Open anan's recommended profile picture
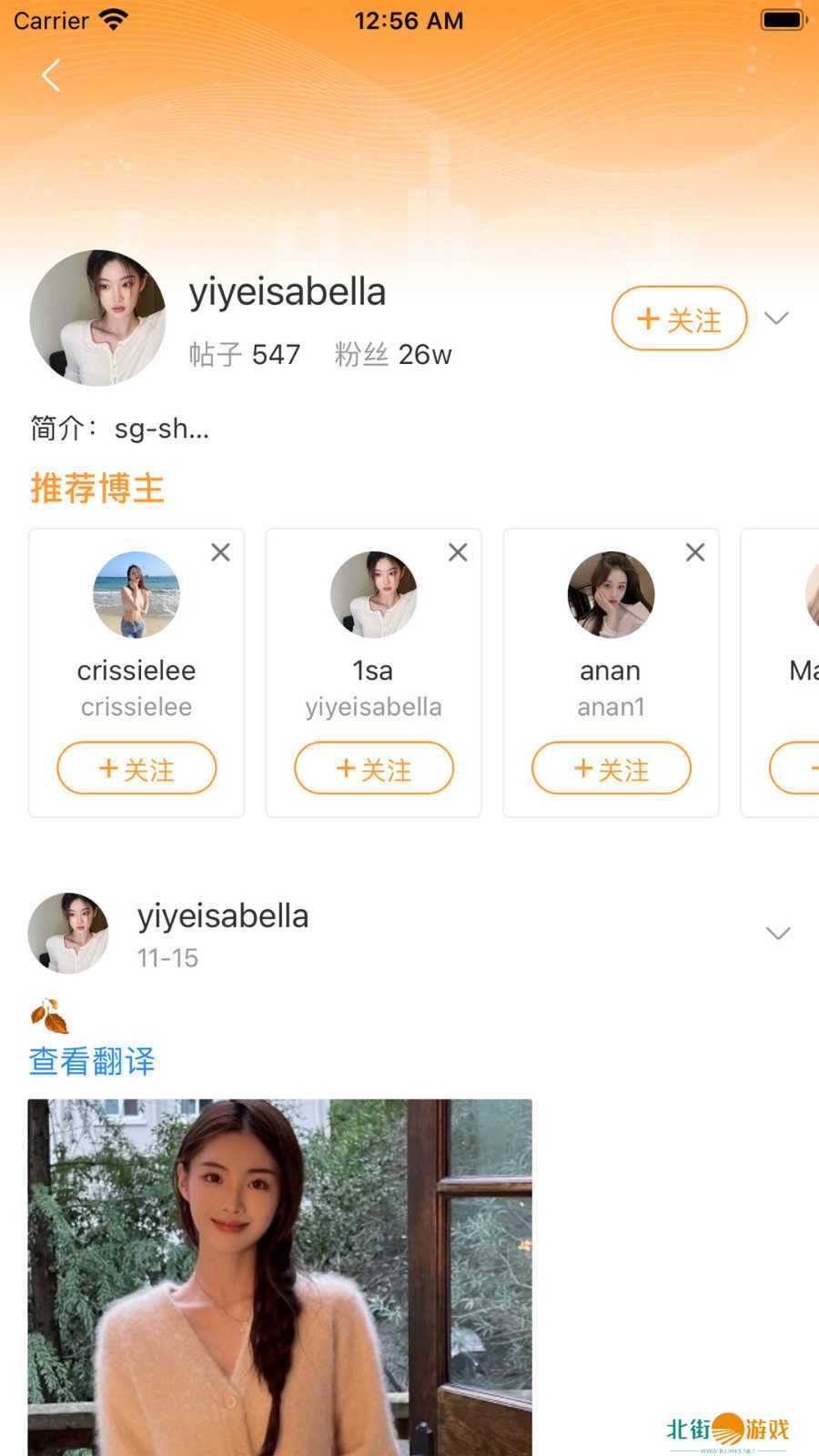This screenshot has width=819, height=1456. pyautogui.click(x=612, y=594)
